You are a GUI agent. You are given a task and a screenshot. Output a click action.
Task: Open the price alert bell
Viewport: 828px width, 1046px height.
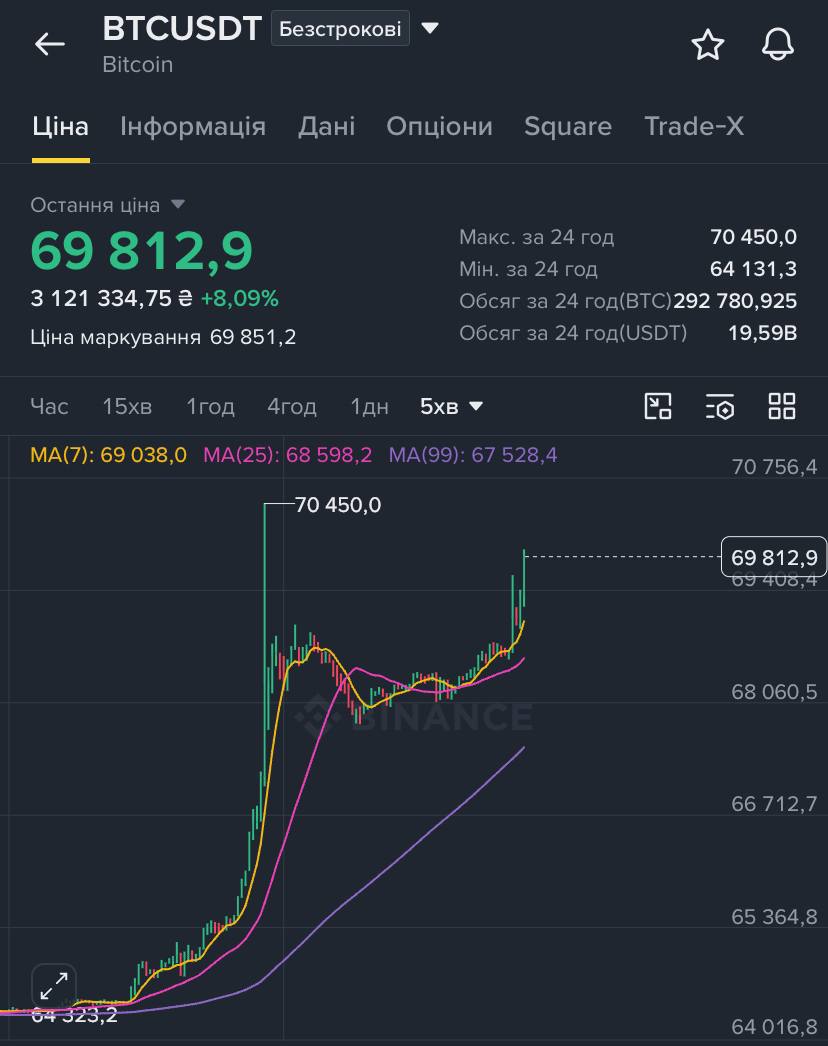point(778,45)
